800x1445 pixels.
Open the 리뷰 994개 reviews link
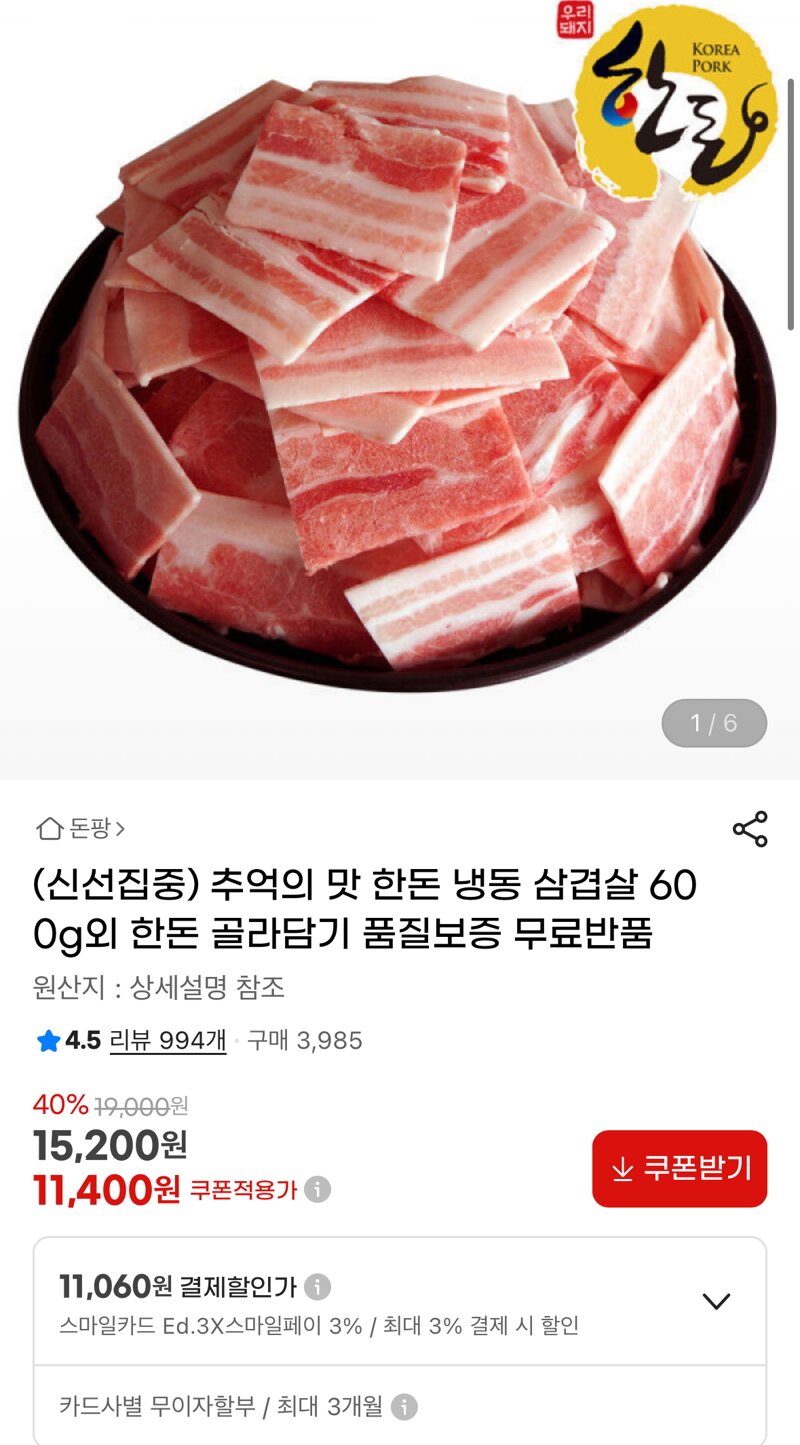(x=167, y=1040)
